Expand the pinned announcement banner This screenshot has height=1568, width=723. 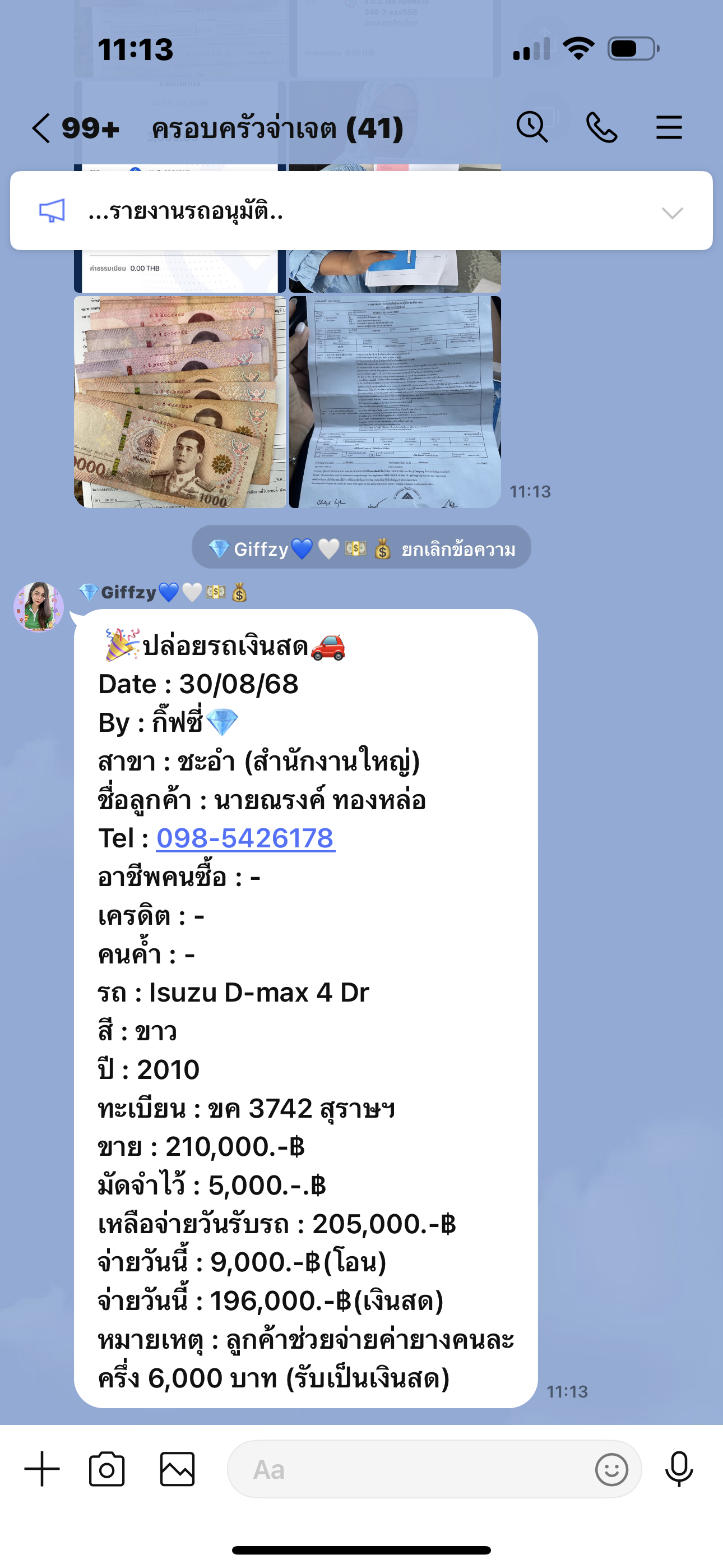[672, 213]
